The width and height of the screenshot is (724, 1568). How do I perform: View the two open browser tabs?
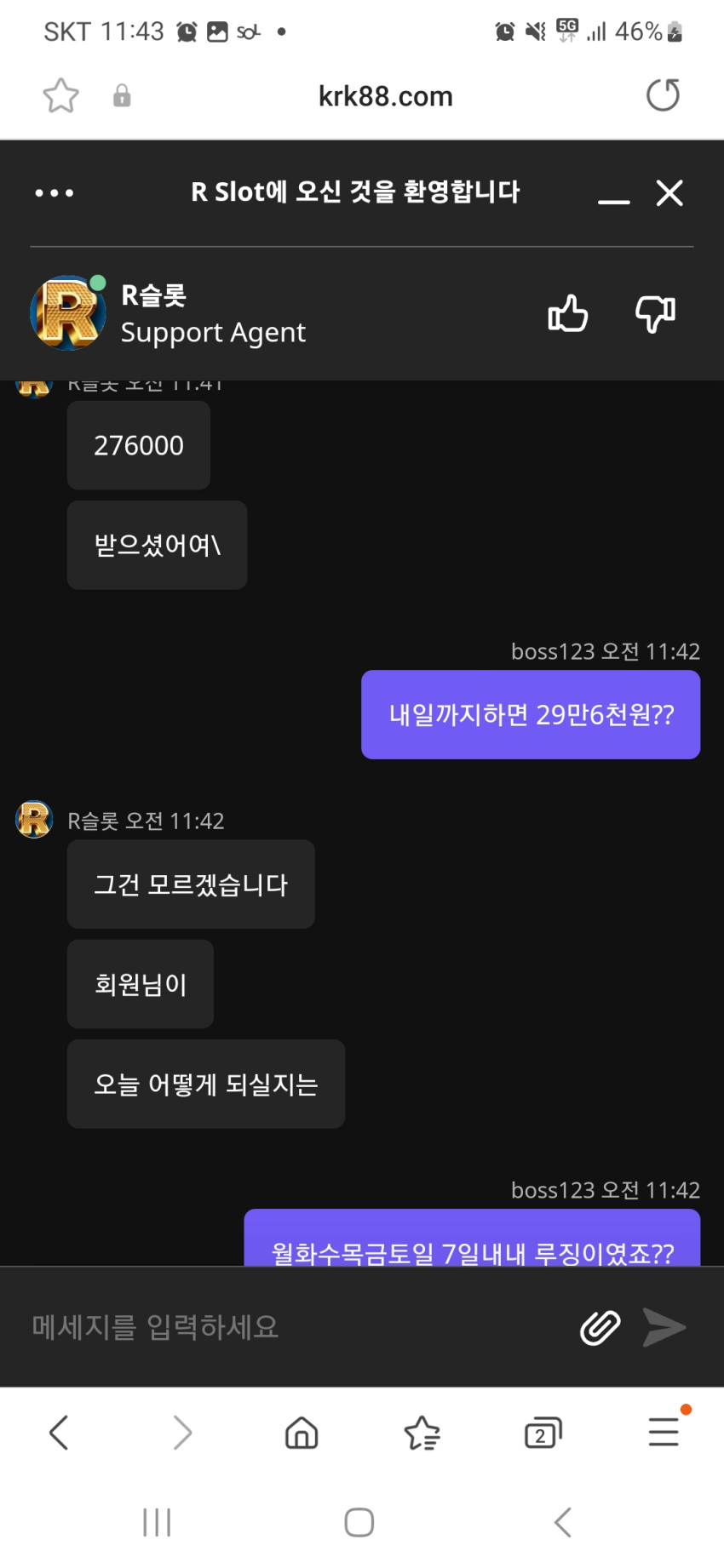click(543, 1433)
